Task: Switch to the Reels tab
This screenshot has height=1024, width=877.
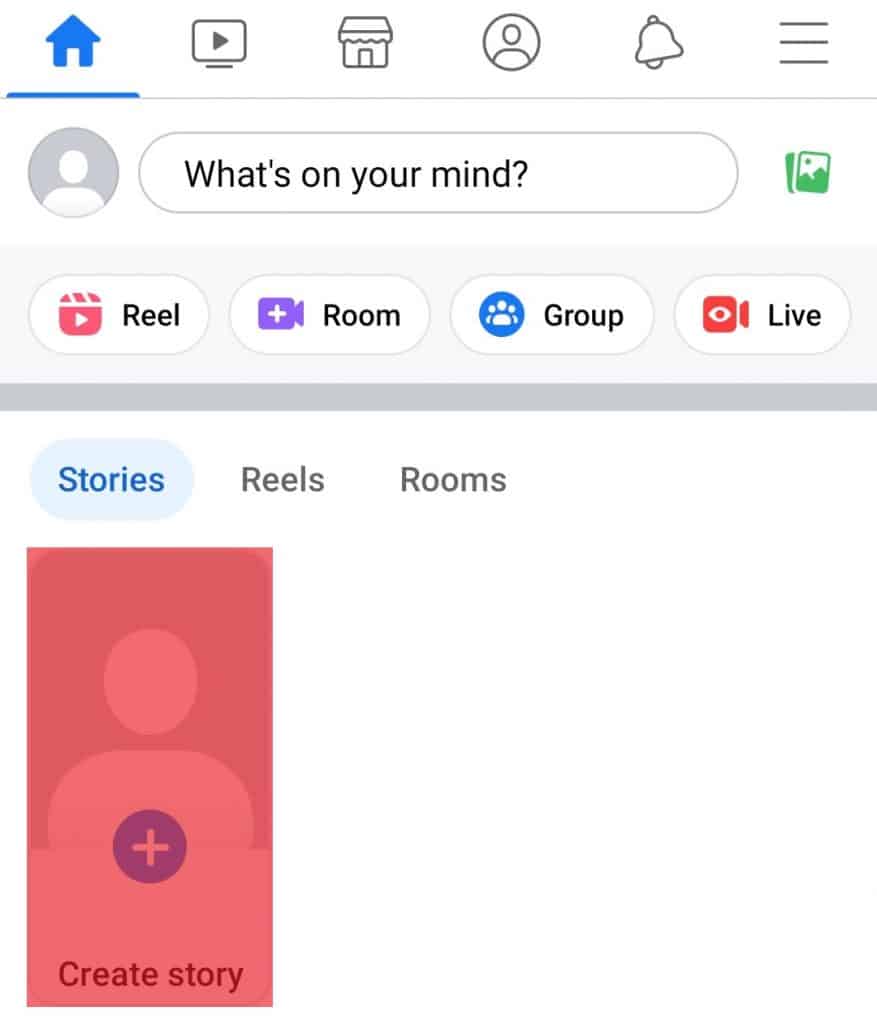Action: [281, 479]
